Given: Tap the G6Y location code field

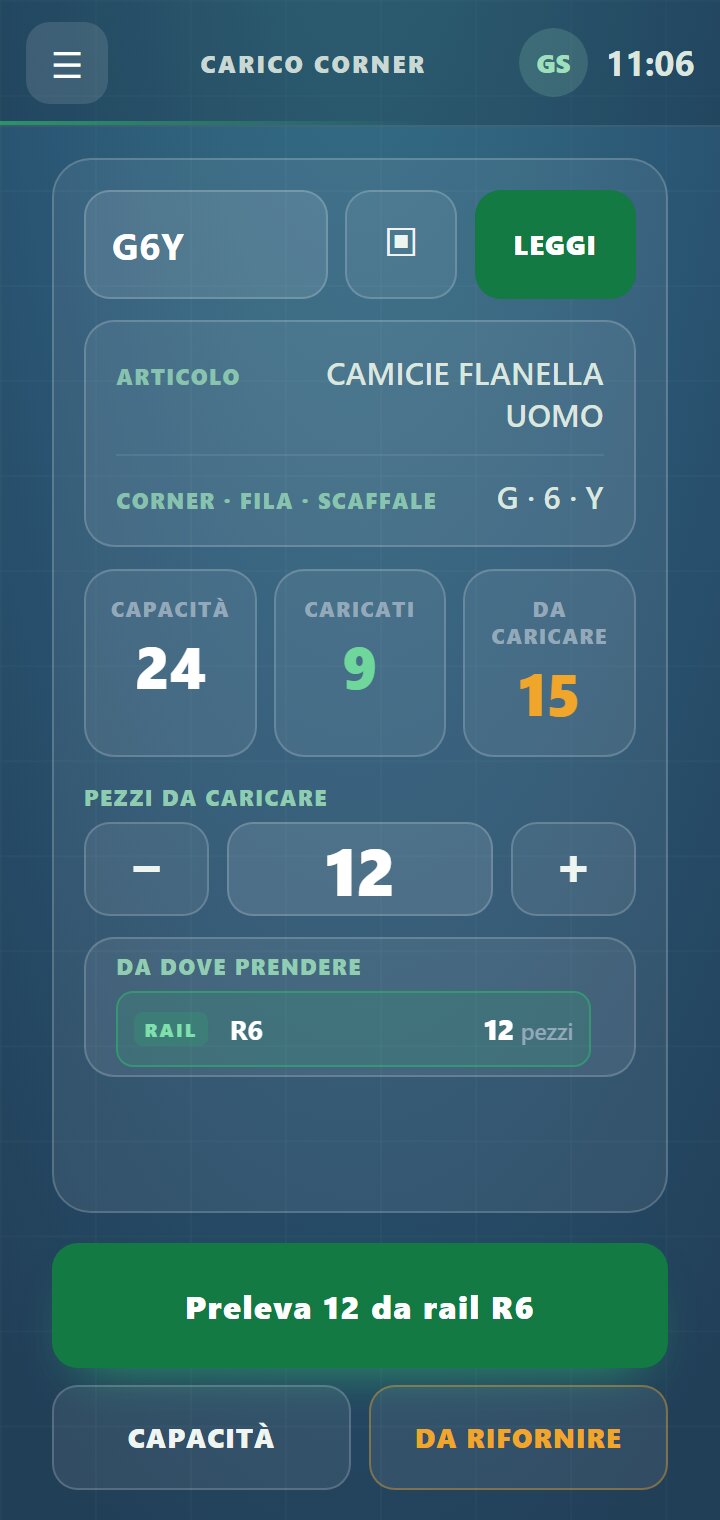Looking at the screenshot, I should tap(206, 245).
